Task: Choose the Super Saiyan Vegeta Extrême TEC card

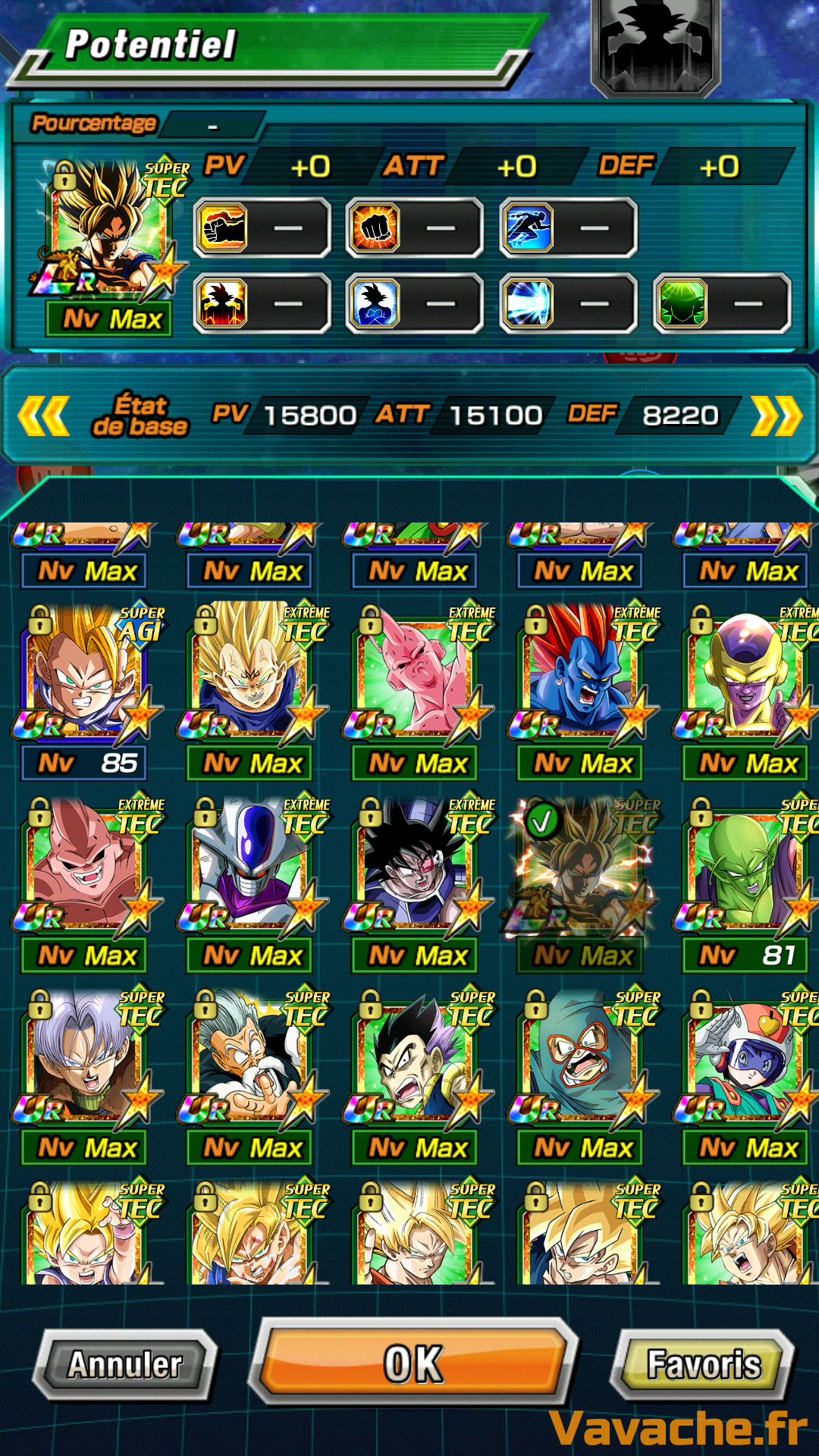Action: (253, 692)
